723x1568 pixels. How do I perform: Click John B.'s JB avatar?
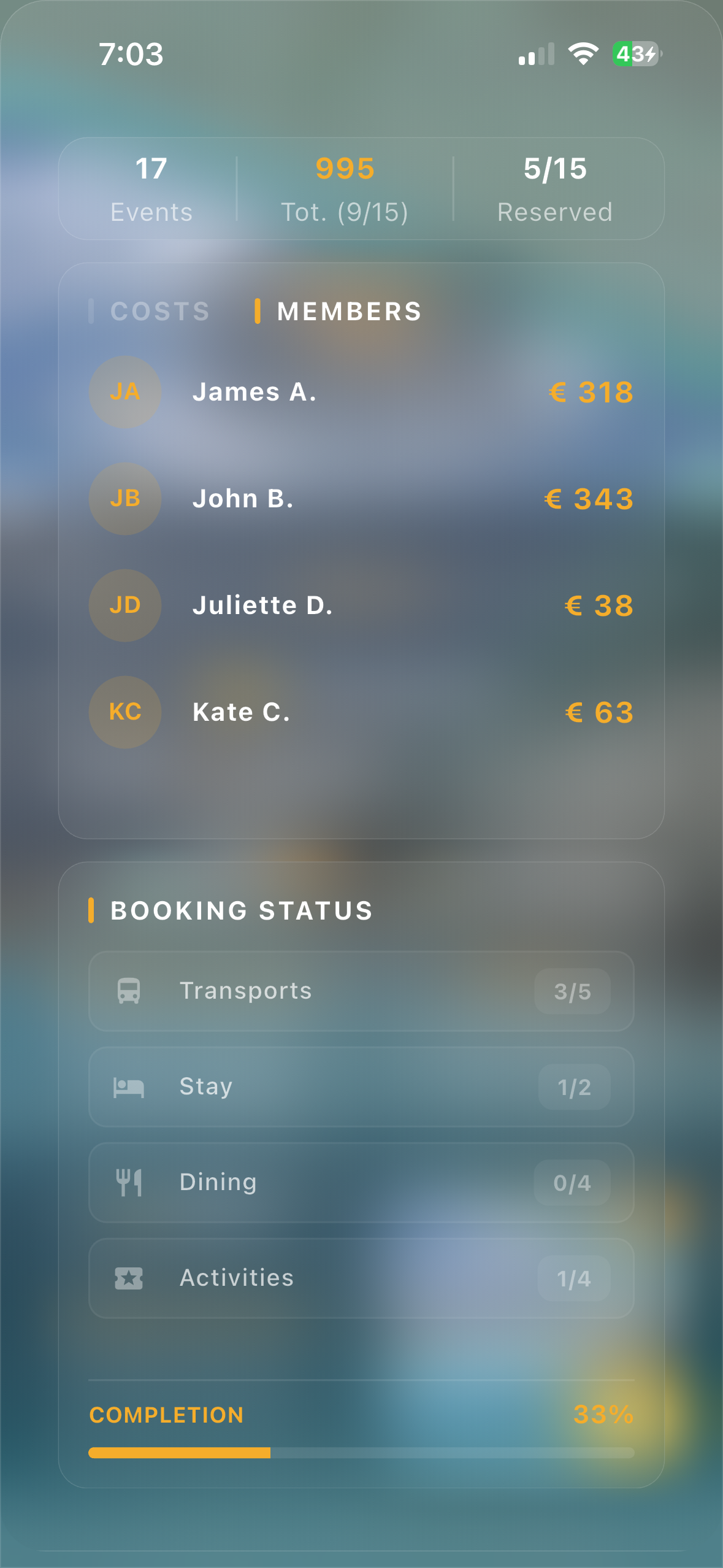[x=124, y=499]
